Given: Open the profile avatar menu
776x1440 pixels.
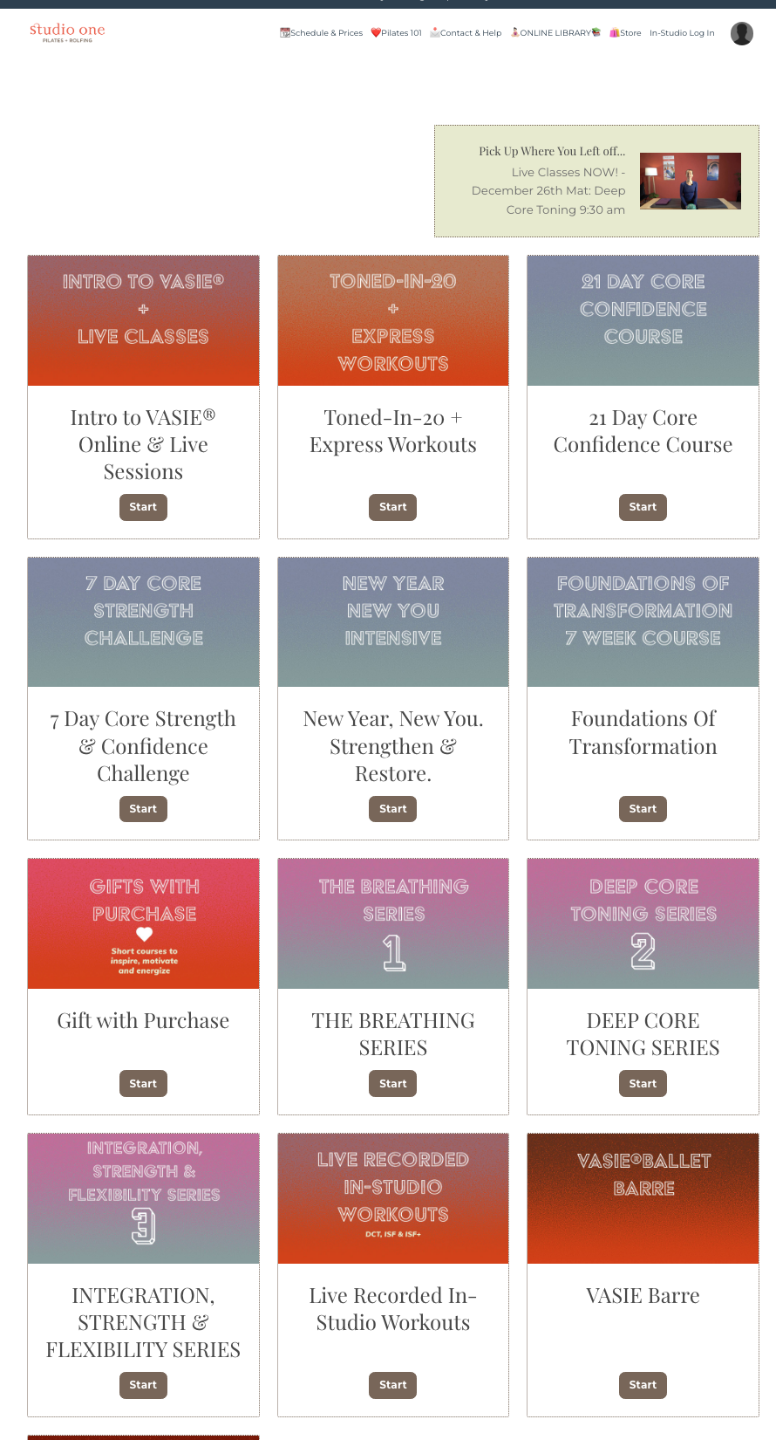Looking at the screenshot, I should (x=741, y=34).
